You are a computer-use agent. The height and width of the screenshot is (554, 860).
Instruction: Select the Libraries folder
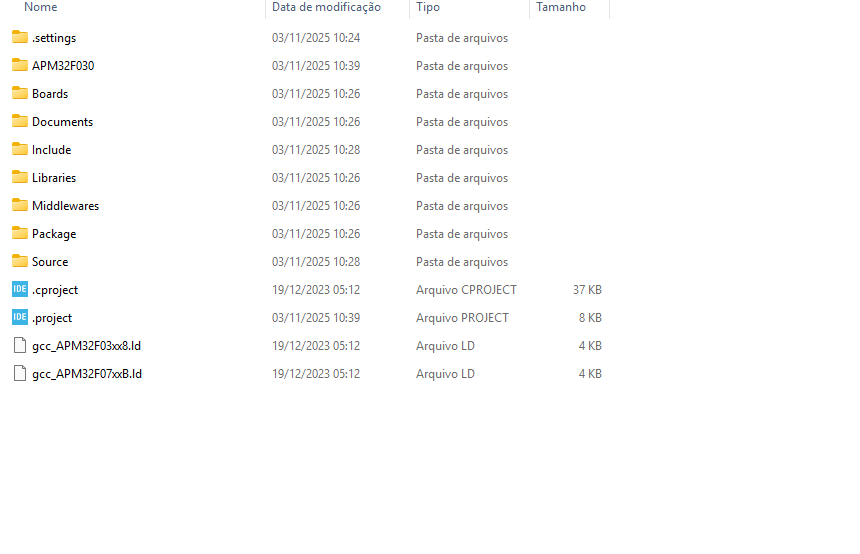[x=54, y=178]
